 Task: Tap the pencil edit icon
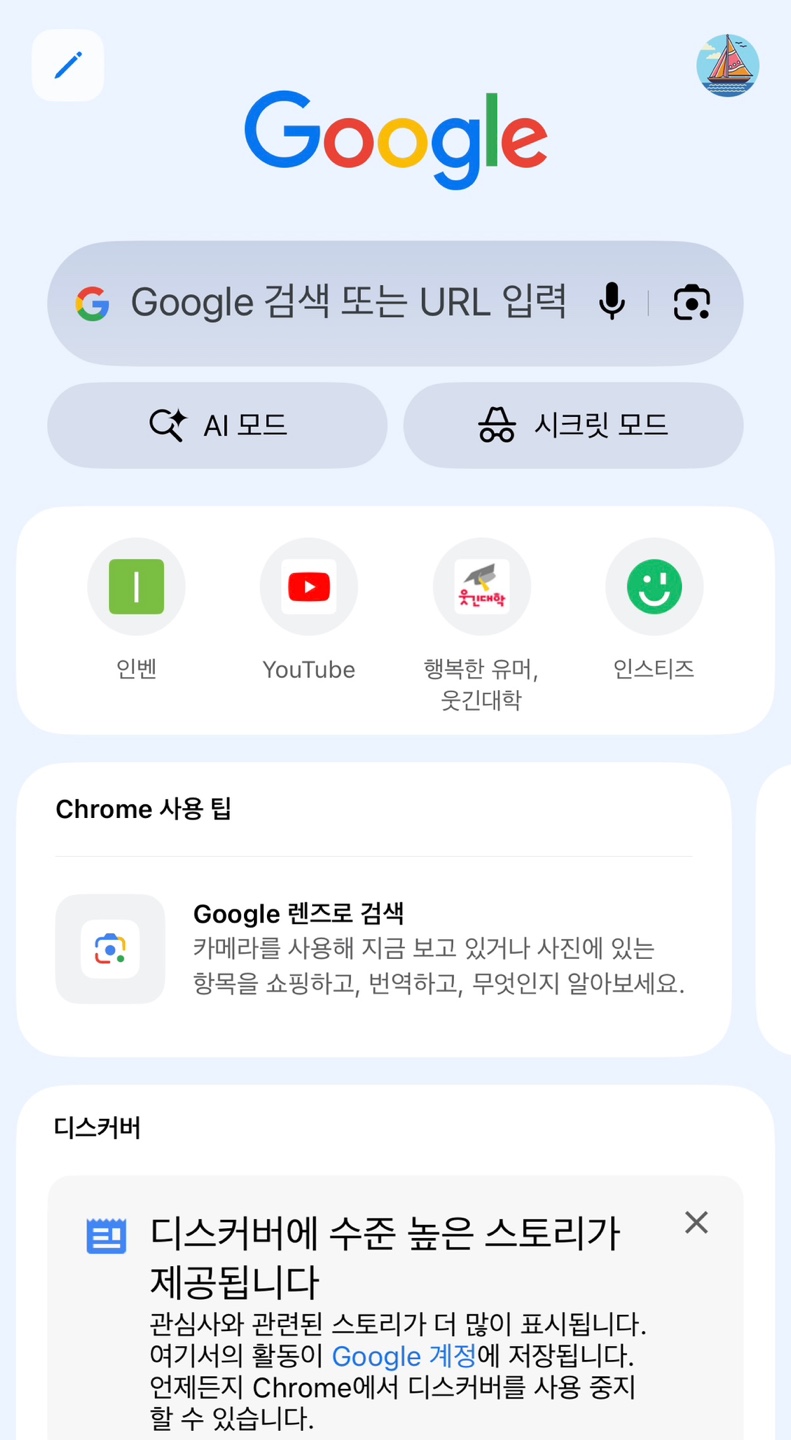(68, 66)
